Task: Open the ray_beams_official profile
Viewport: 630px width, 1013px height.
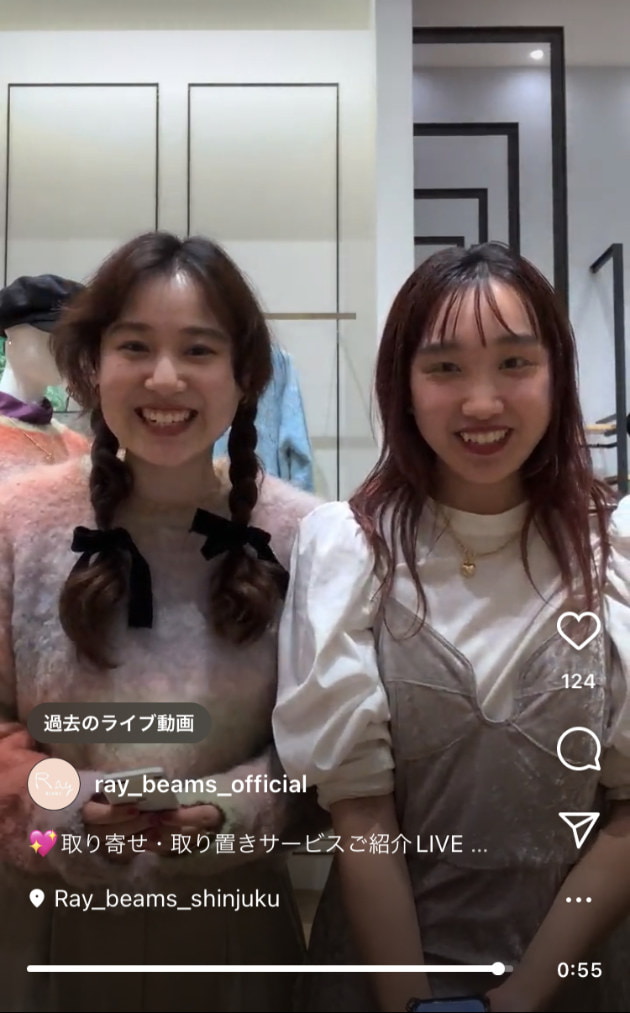Action: pyautogui.click(x=200, y=785)
